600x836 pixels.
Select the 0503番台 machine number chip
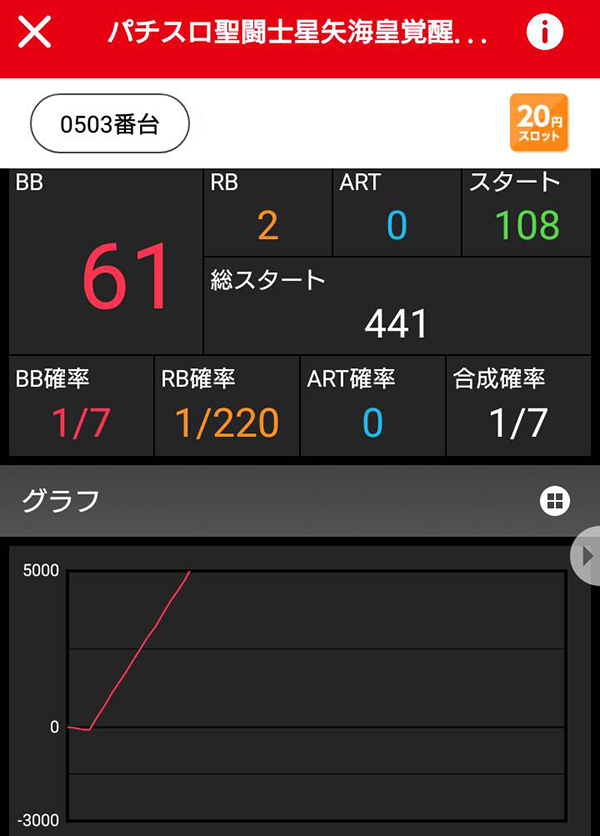coord(110,124)
